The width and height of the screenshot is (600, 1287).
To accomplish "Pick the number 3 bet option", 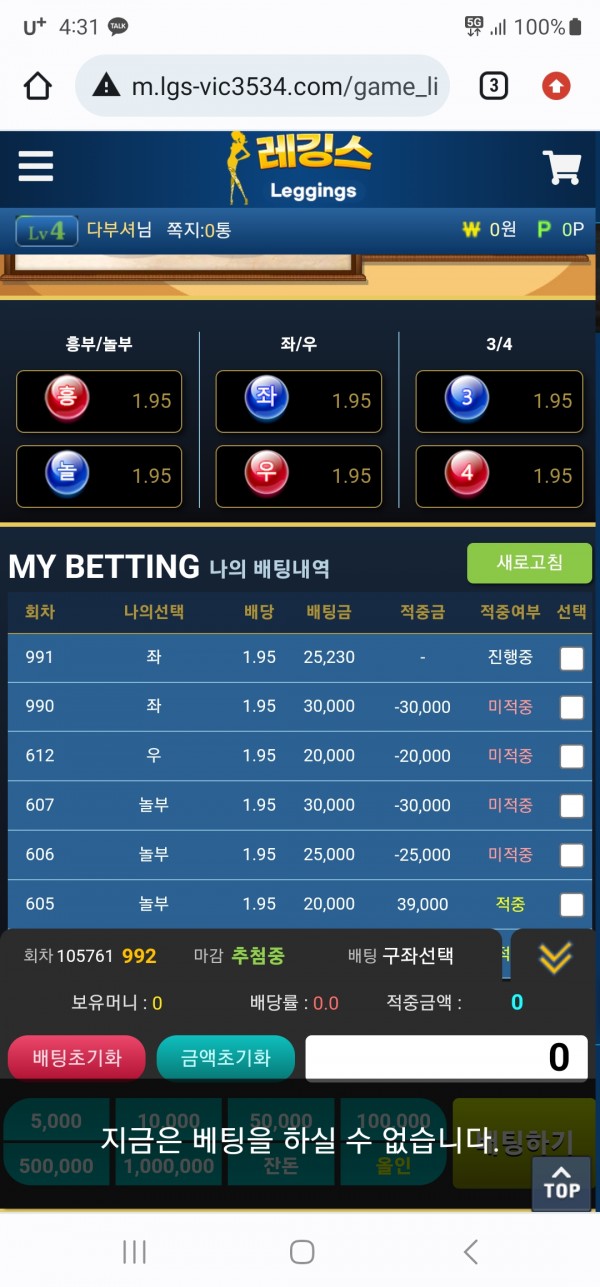I will (x=499, y=401).
